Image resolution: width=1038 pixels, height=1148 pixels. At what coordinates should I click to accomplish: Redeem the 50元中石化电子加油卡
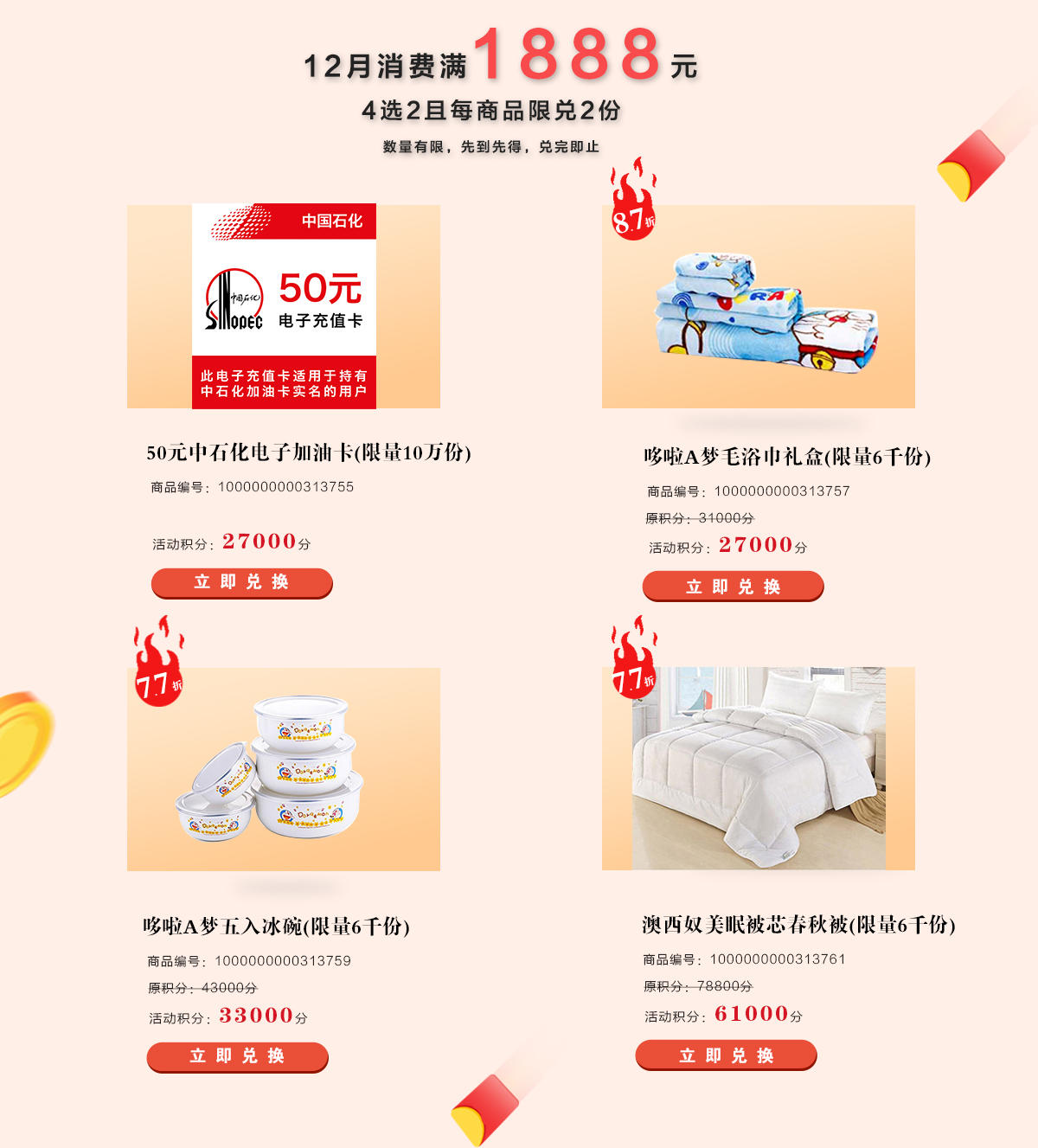241,582
